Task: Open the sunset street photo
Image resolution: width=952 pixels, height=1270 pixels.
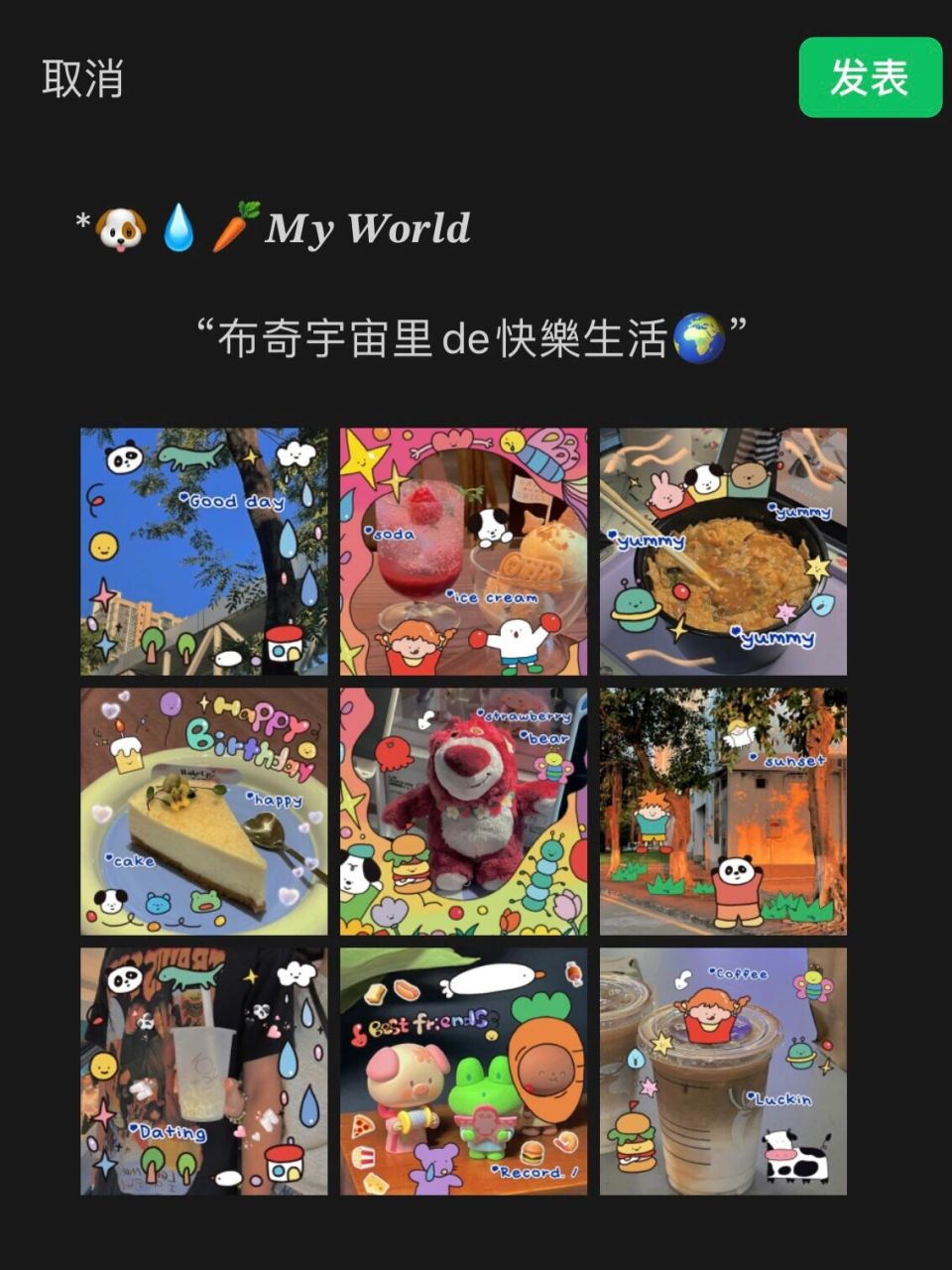Action: 724,811
